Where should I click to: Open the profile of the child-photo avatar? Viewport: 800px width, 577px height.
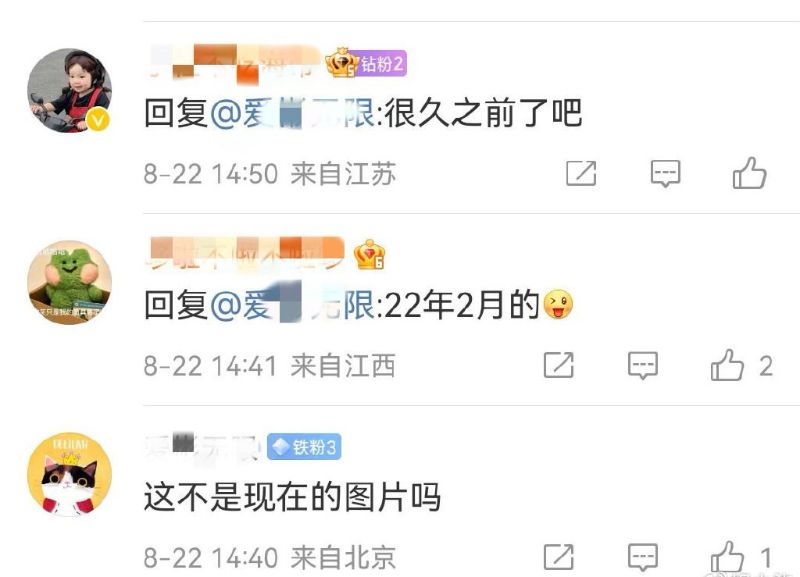[69, 91]
